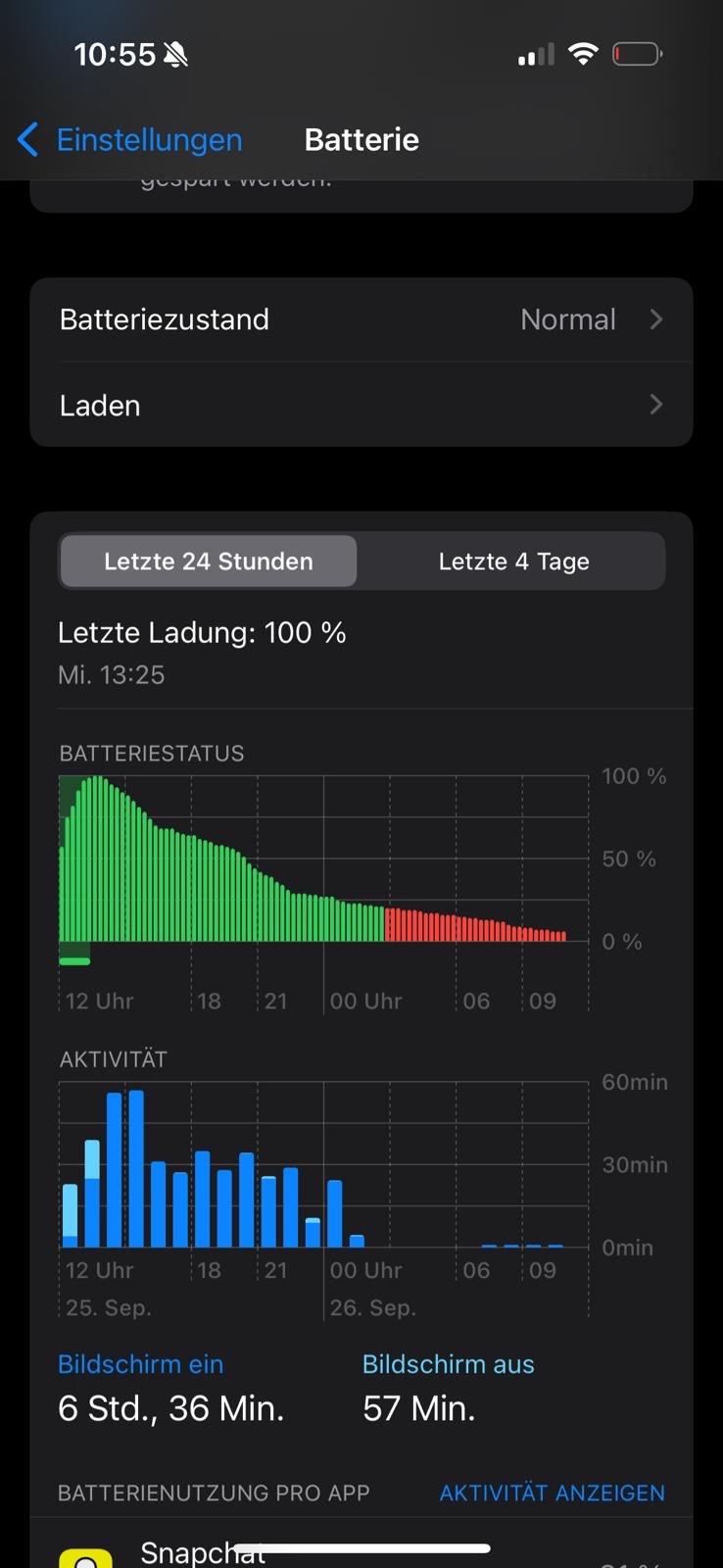Switch to Letzte 4 Tage
Screen dimensions: 723x1568
click(x=513, y=562)
